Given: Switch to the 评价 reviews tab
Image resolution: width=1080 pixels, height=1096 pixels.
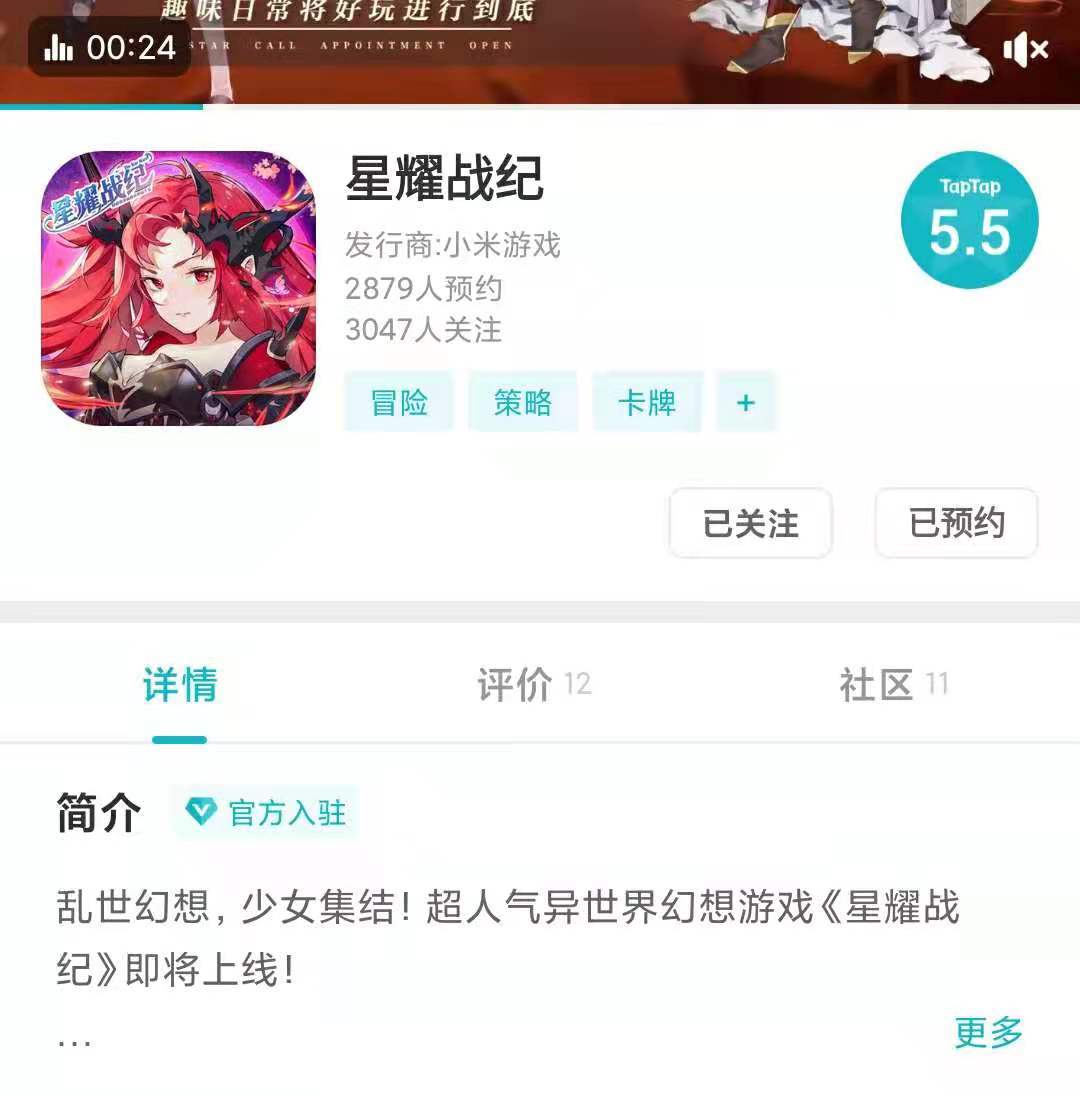Looking at the screenshot, I should click(533, 685).
